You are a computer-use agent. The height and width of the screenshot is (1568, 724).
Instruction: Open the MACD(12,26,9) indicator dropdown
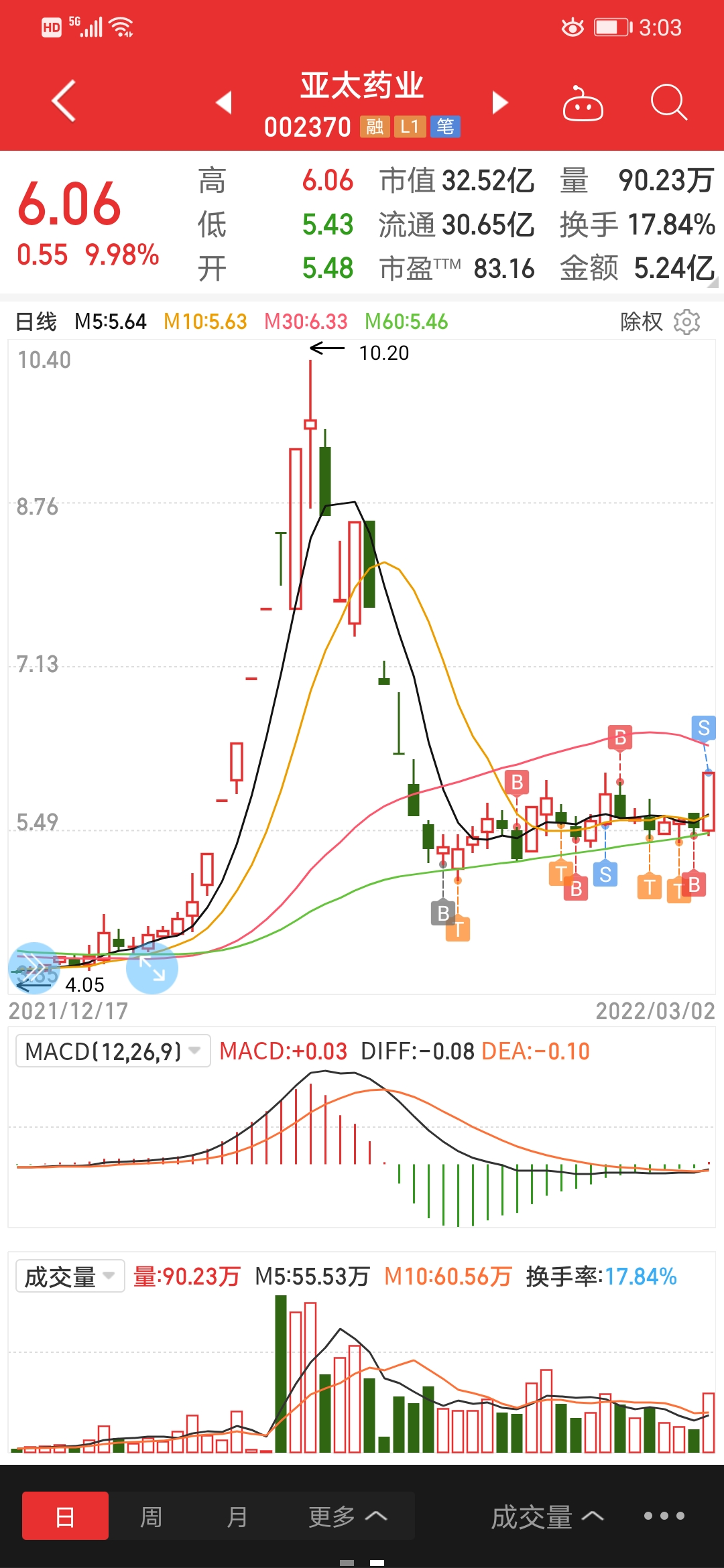point(113,1051)
